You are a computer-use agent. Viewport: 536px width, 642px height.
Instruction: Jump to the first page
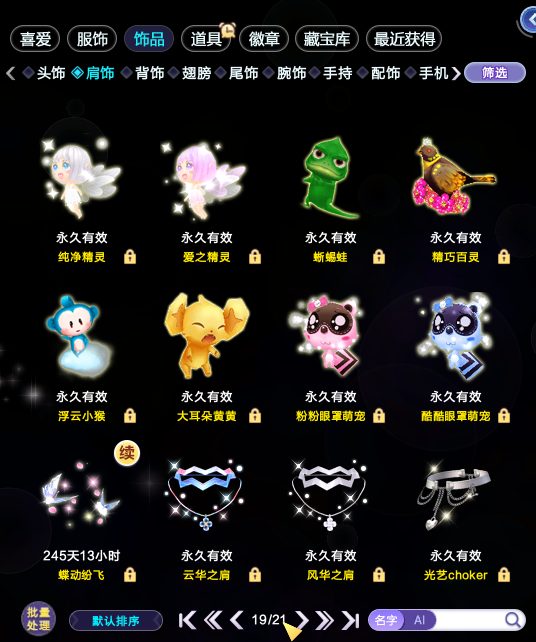coord(187,621)
